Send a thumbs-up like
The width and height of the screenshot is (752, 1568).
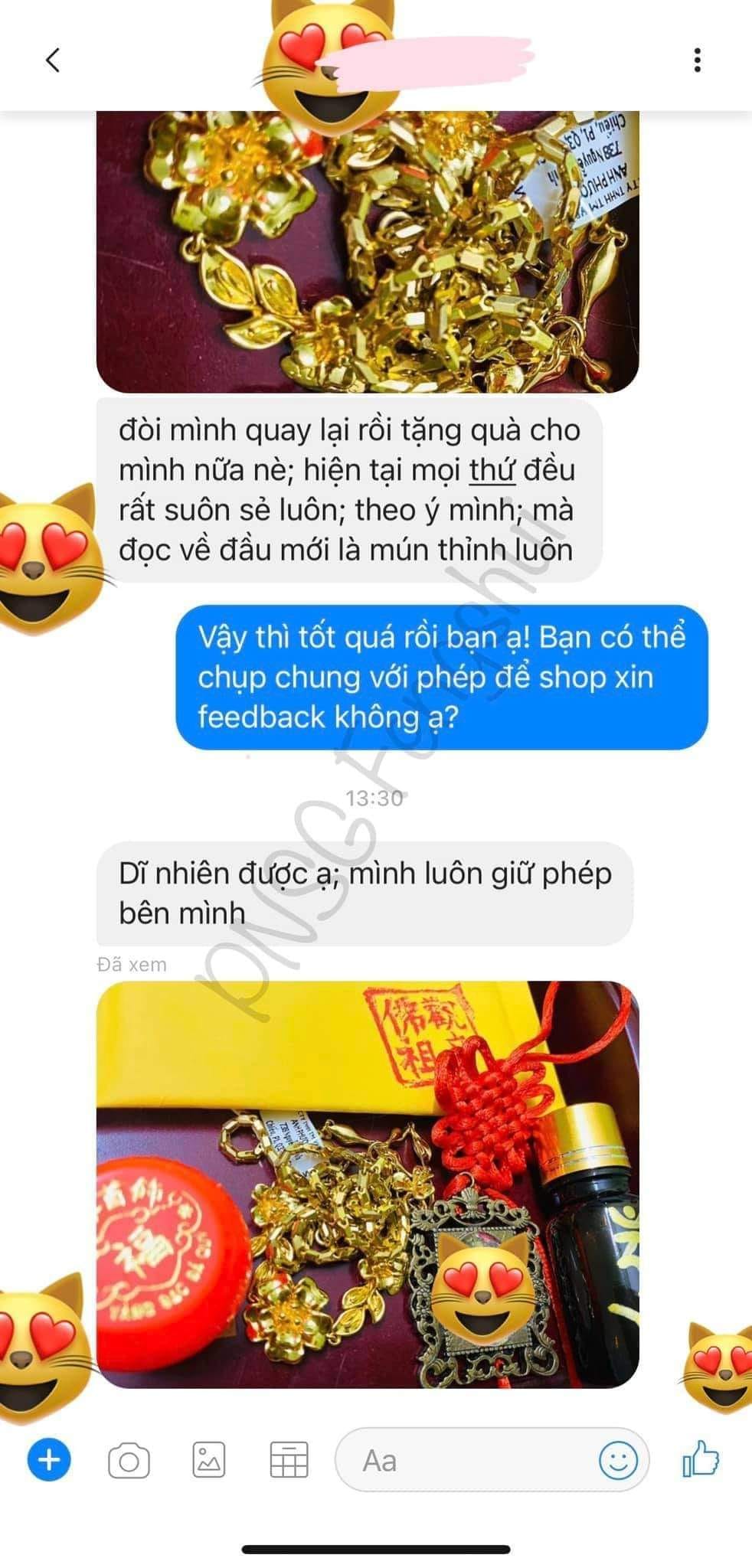pyautogui.click(x=701, y=1458)
